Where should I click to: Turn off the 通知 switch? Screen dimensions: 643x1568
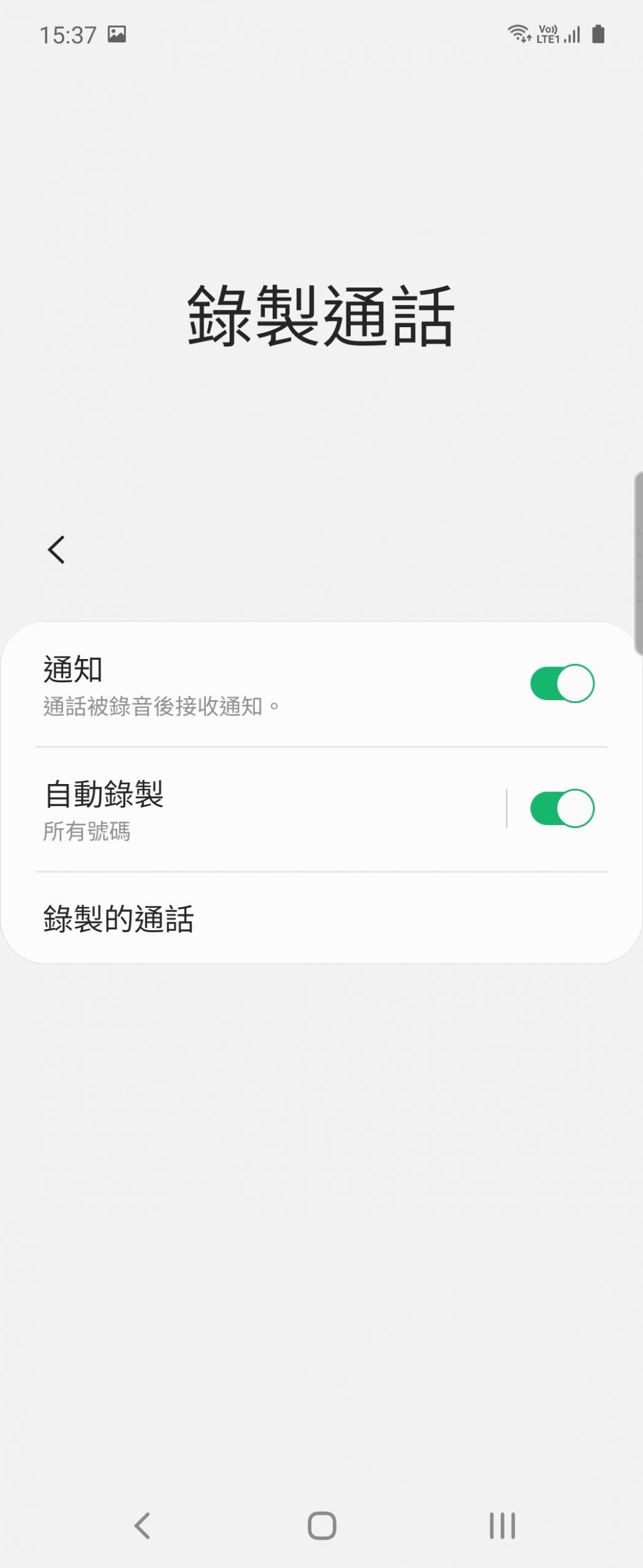[x=561, y=683]
